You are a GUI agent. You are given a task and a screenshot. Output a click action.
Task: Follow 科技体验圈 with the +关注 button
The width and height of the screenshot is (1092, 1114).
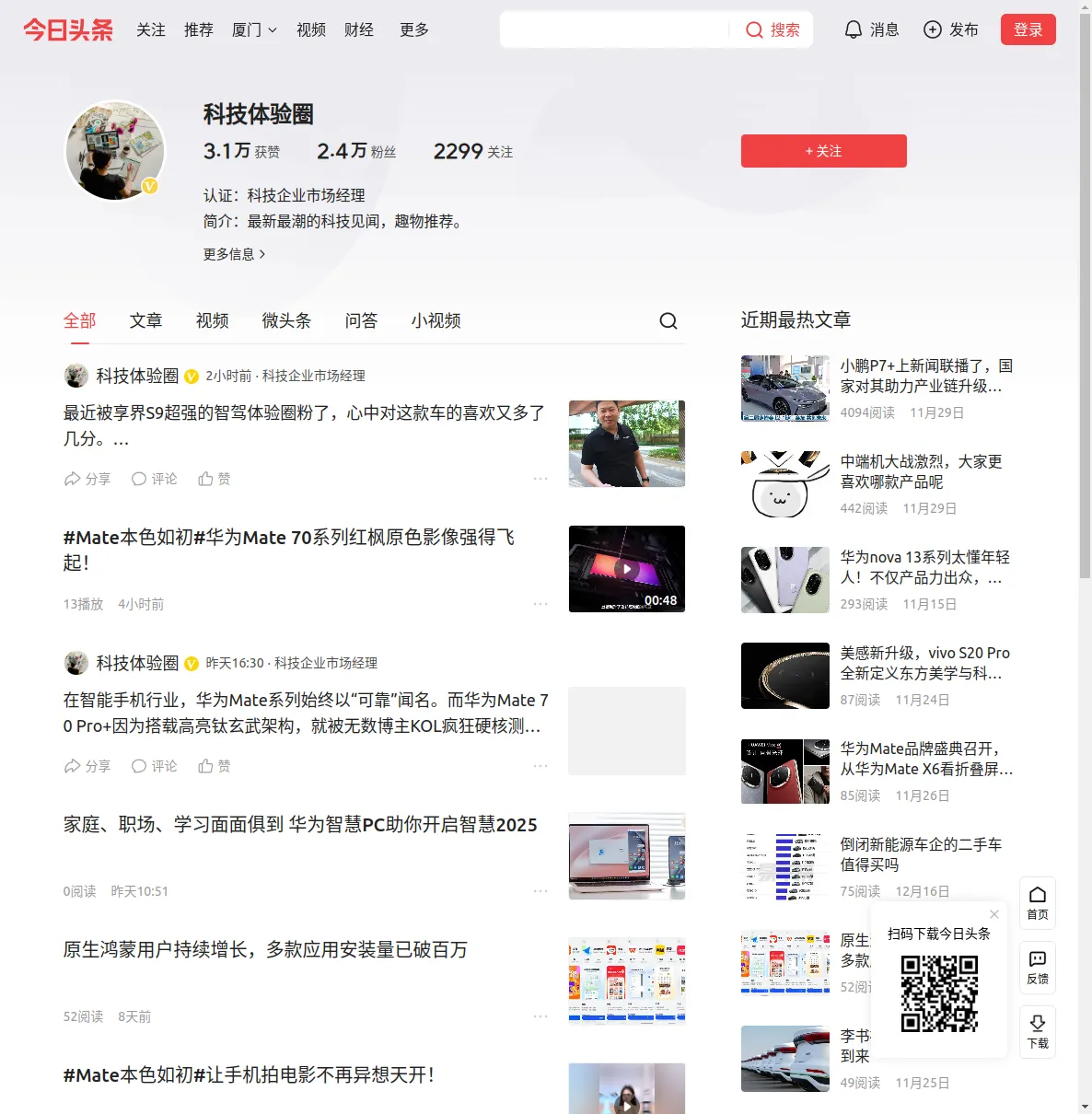(x=823, y=151)
